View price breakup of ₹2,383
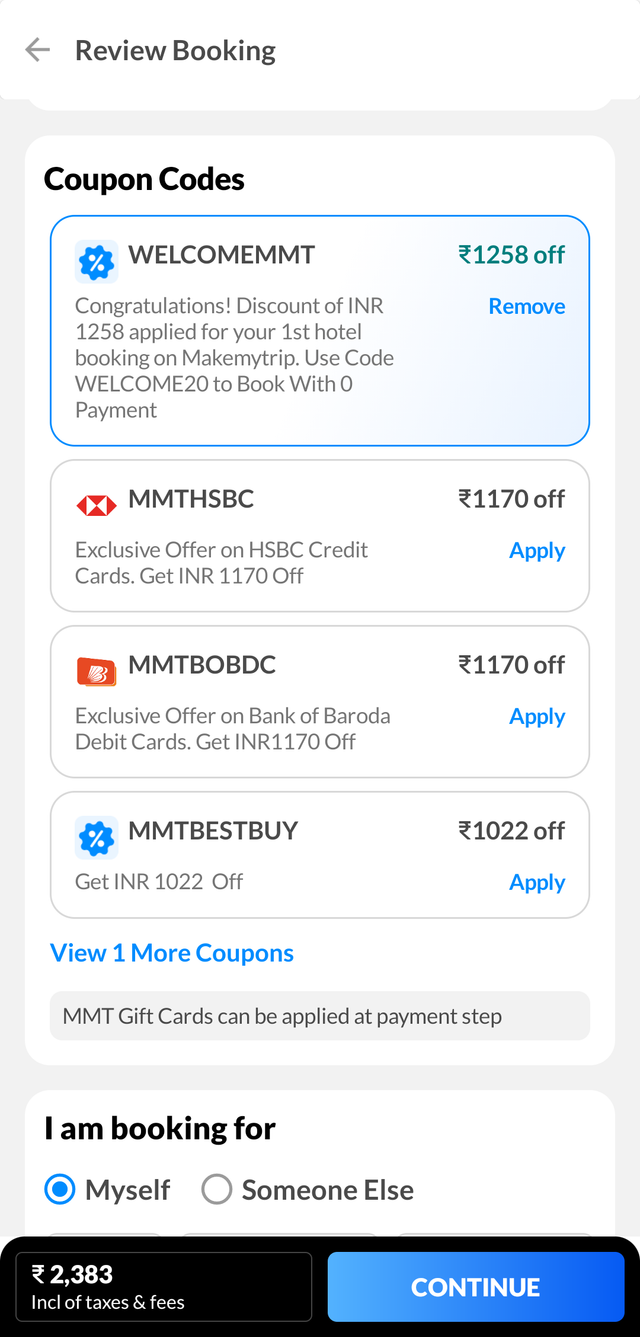This screenshot has height=1337, width=640. click(164, 1287)
